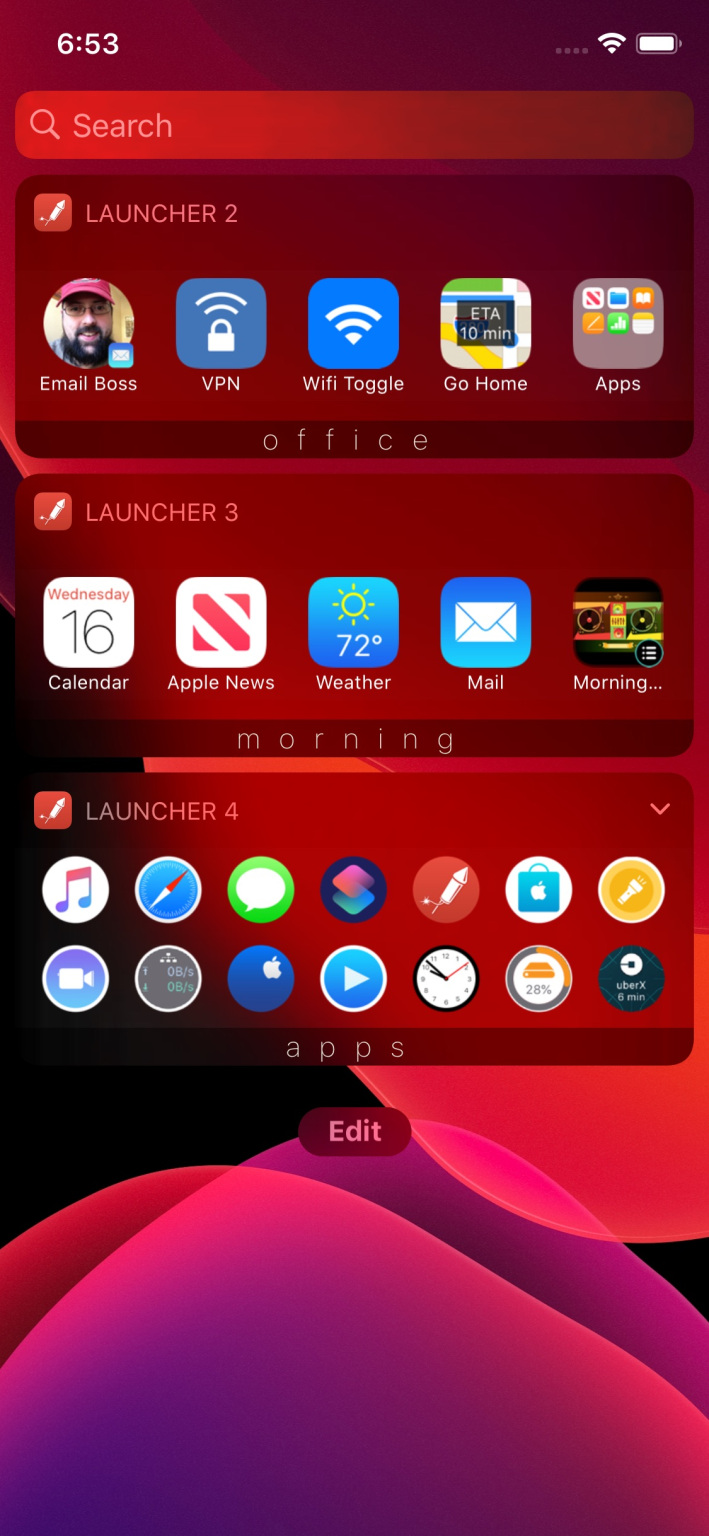Image resolution: width=709 pixels, height=1536 pixels.
Task: Open the VPN shortcut
Action: (x=221, y=324)
